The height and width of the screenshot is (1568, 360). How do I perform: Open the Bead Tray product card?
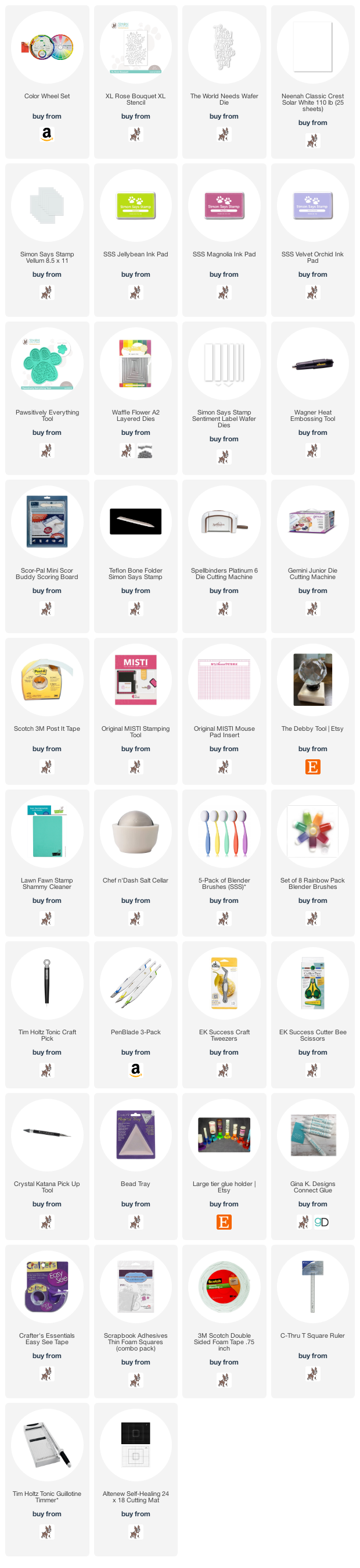136,1135
